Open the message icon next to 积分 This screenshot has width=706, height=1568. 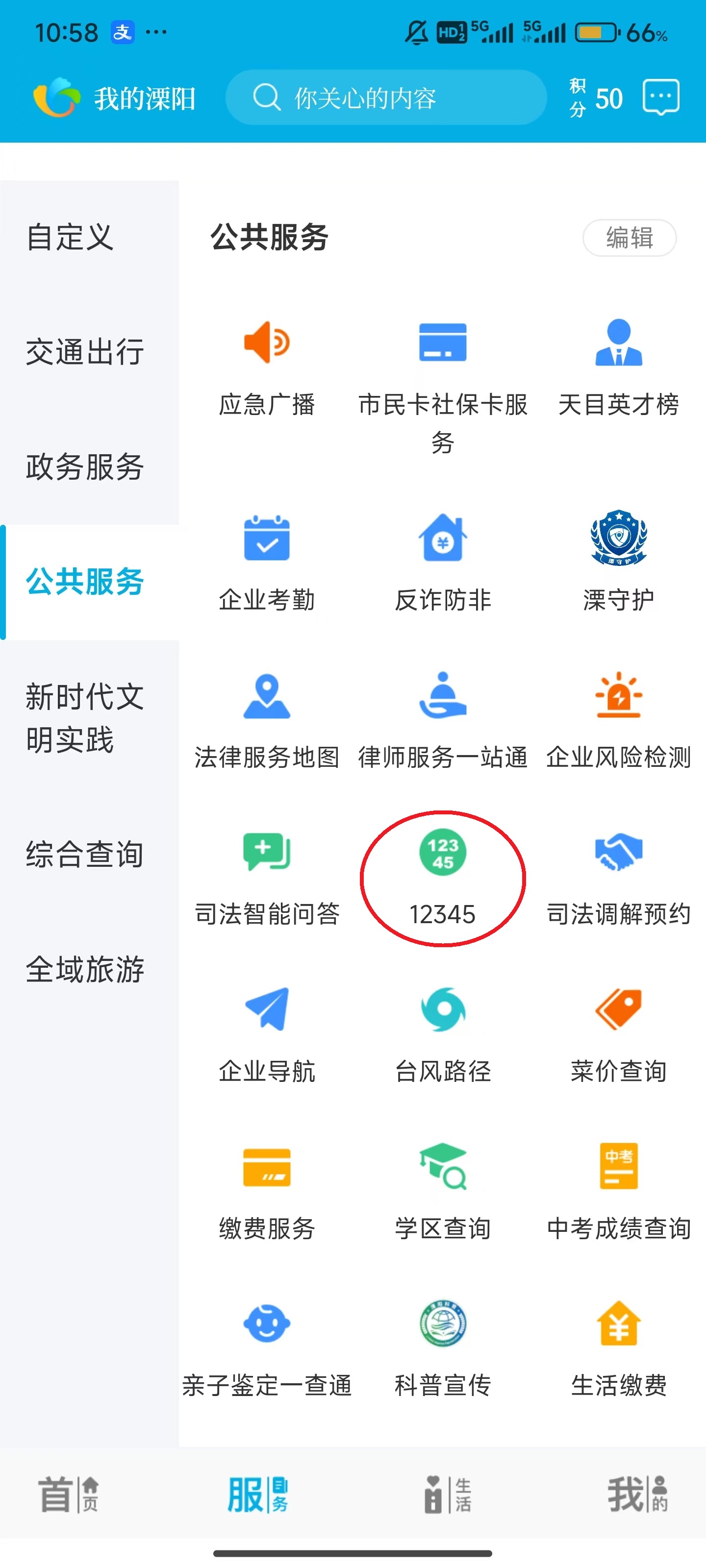[x=660, y=98]
